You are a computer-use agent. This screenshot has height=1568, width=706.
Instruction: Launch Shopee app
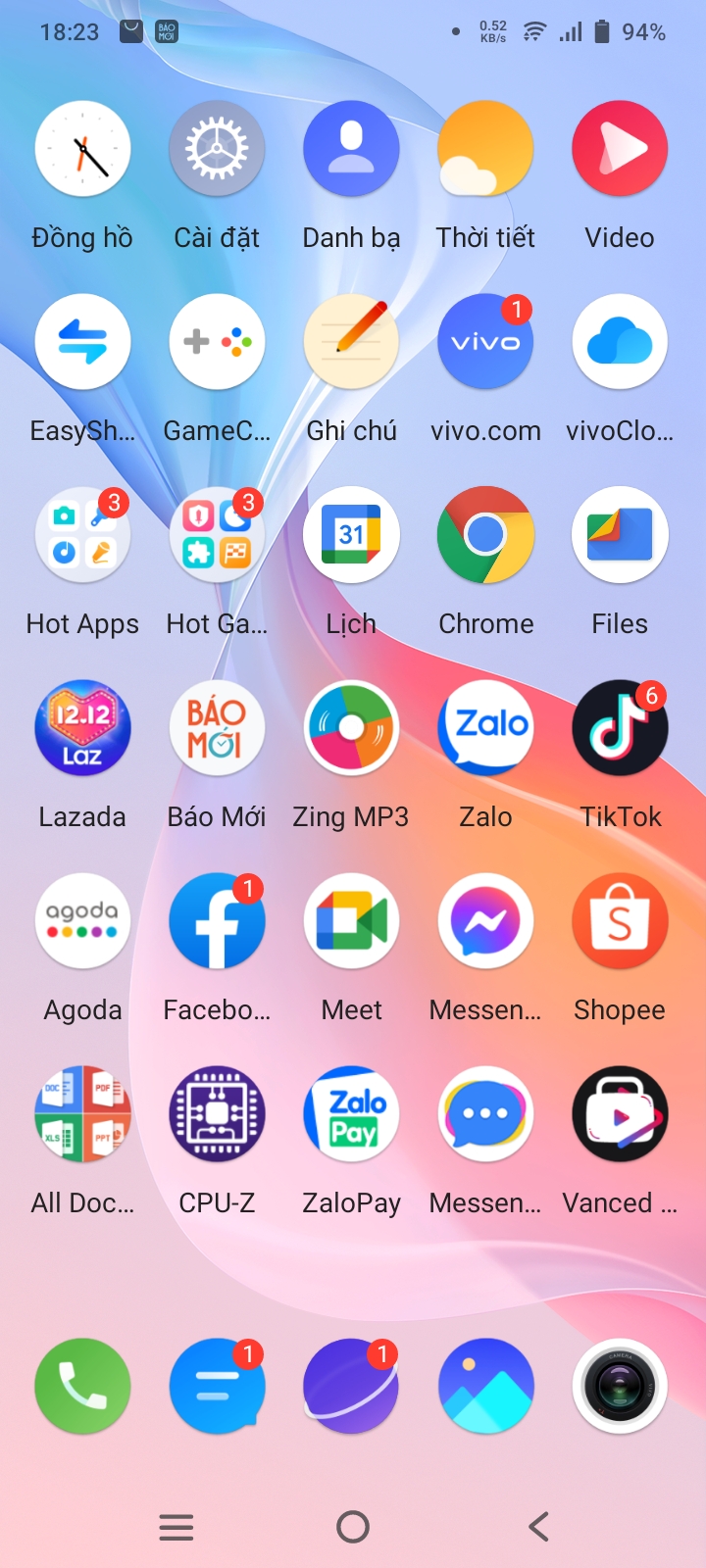620,921
